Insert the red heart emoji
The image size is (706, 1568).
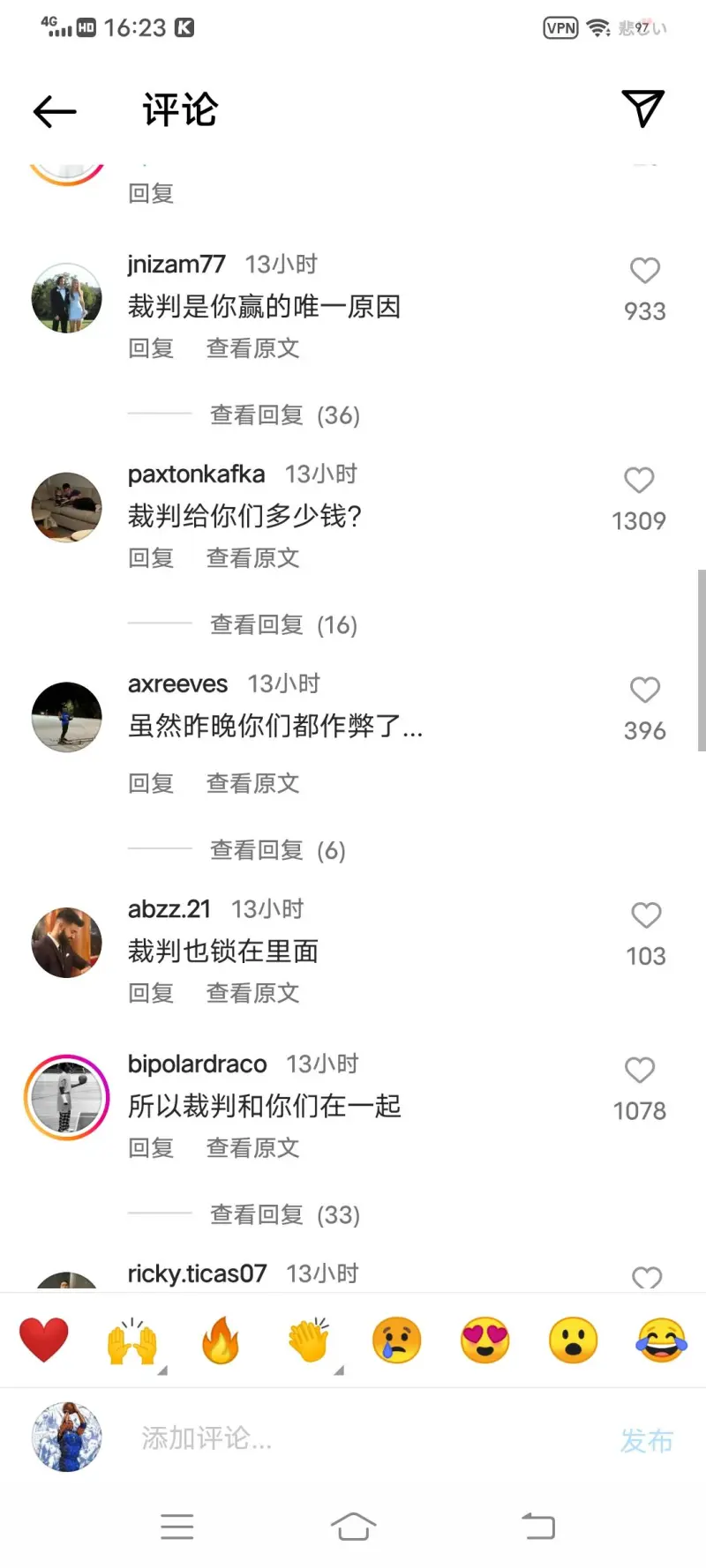pos(44,1340)
